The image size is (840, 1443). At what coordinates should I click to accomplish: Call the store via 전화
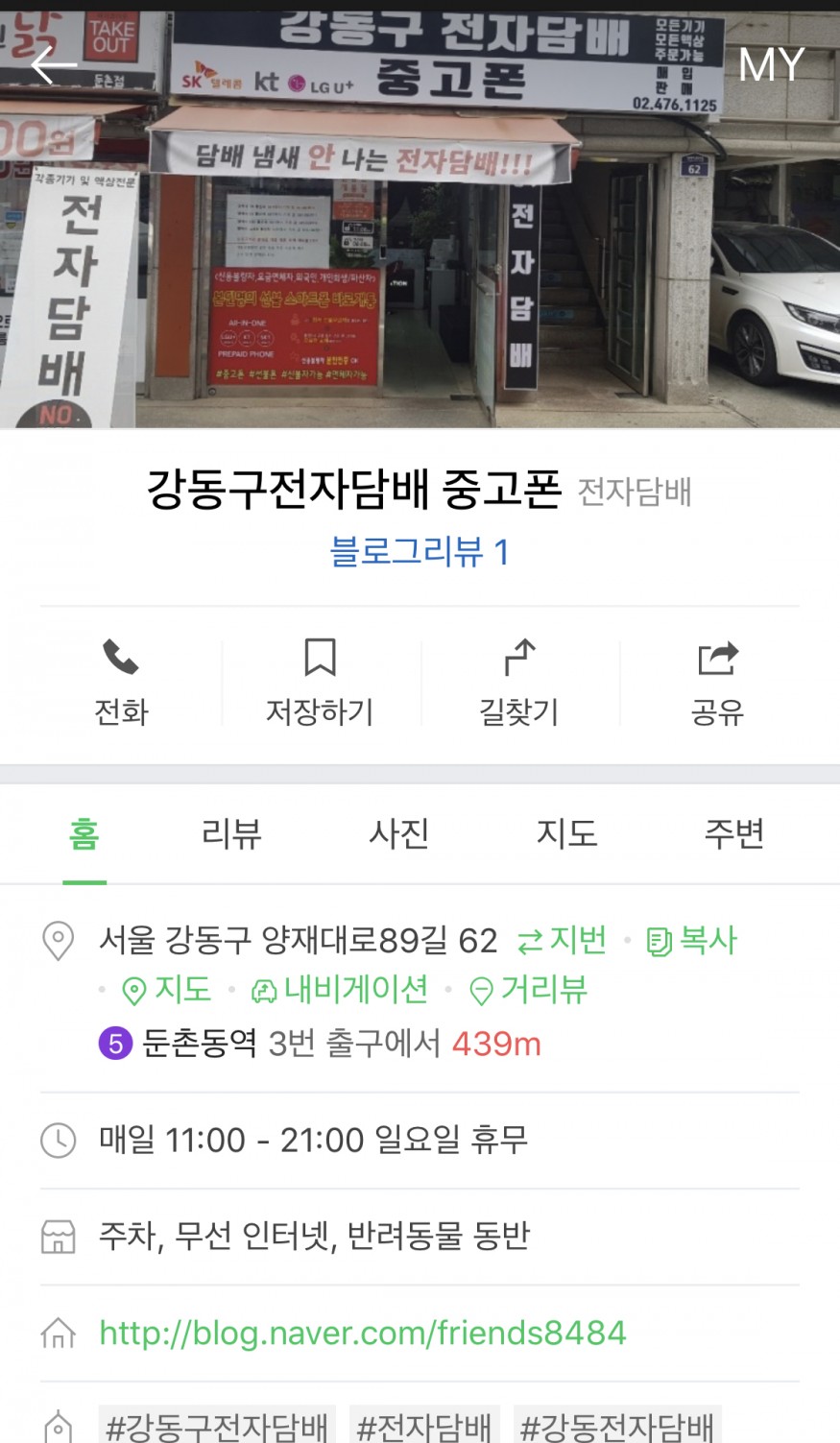[x=121, y=683]
